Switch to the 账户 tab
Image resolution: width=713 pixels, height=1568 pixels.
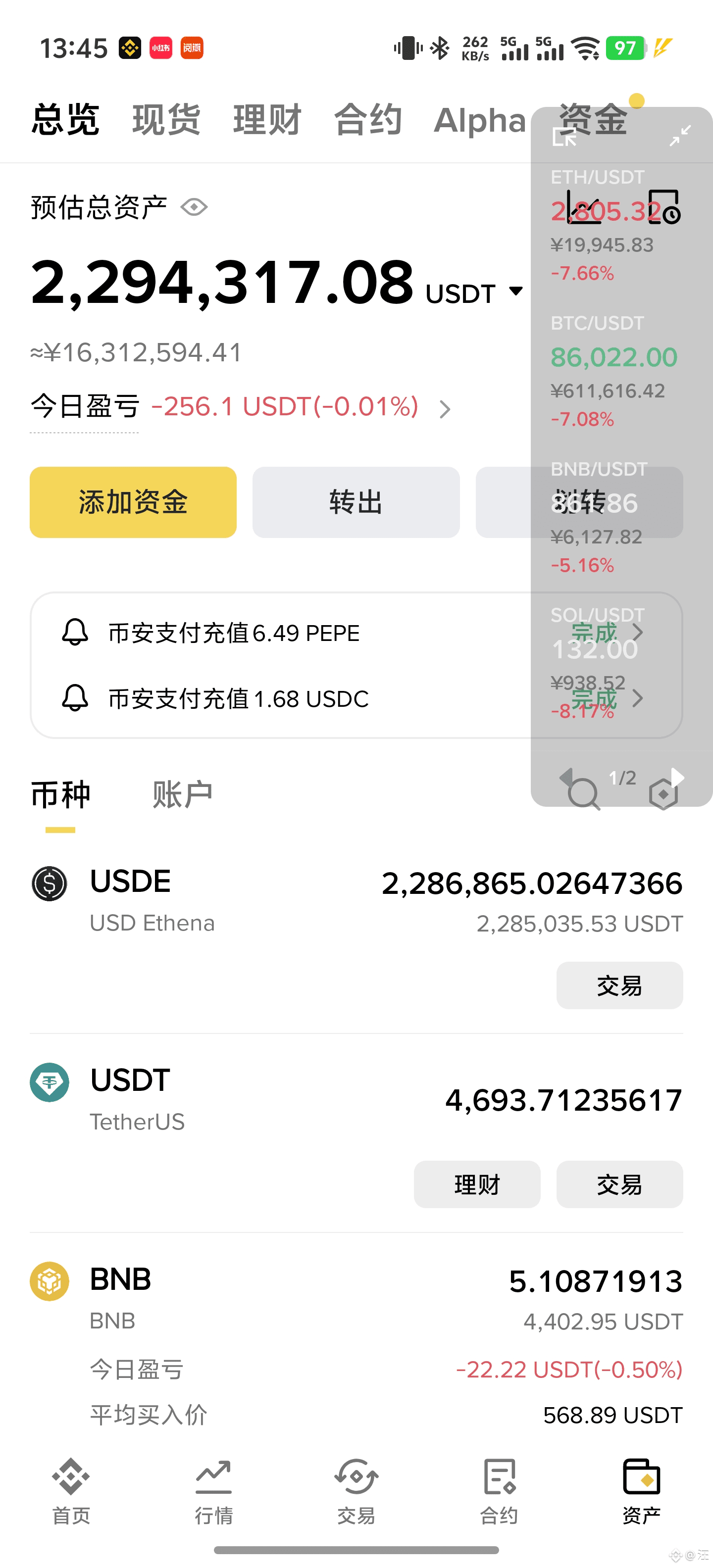pos(182,795)
